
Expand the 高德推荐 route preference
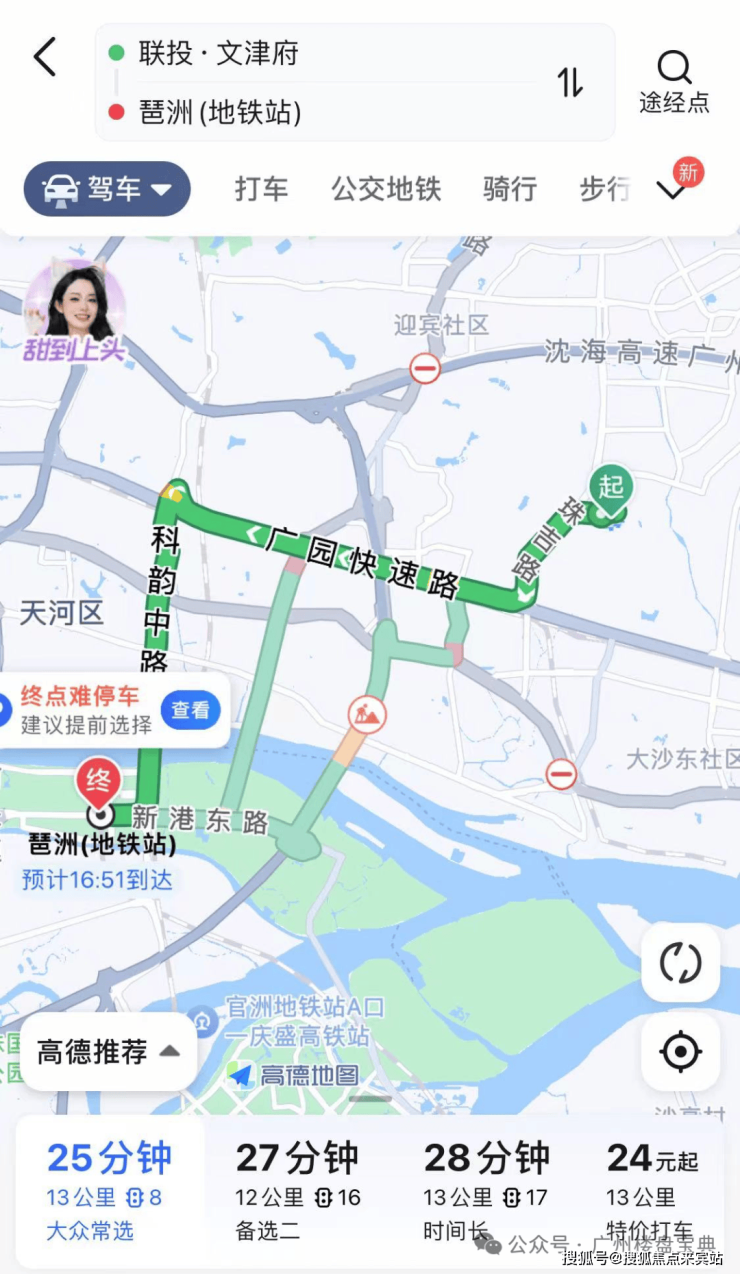pos(108,1051)
